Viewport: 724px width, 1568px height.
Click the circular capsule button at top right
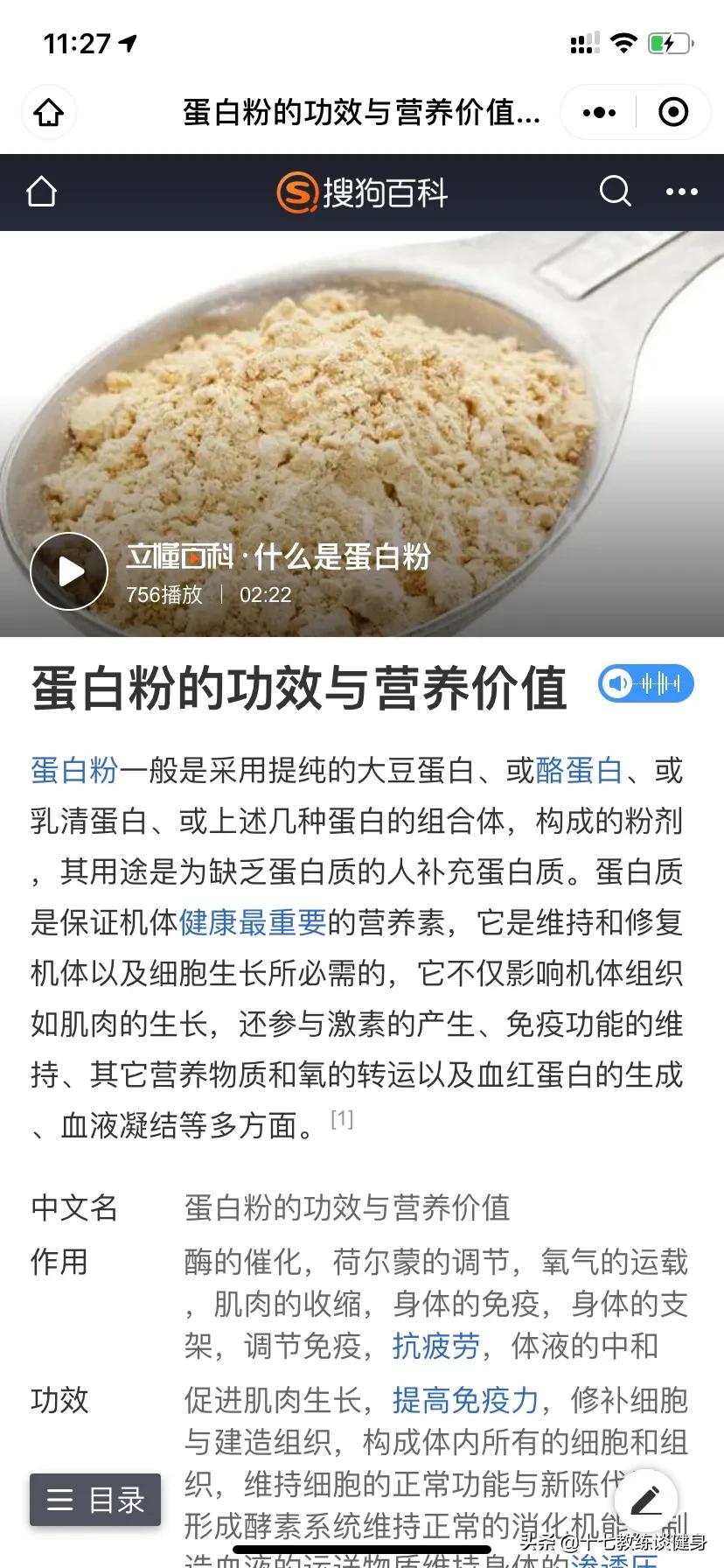click(672, 113)
